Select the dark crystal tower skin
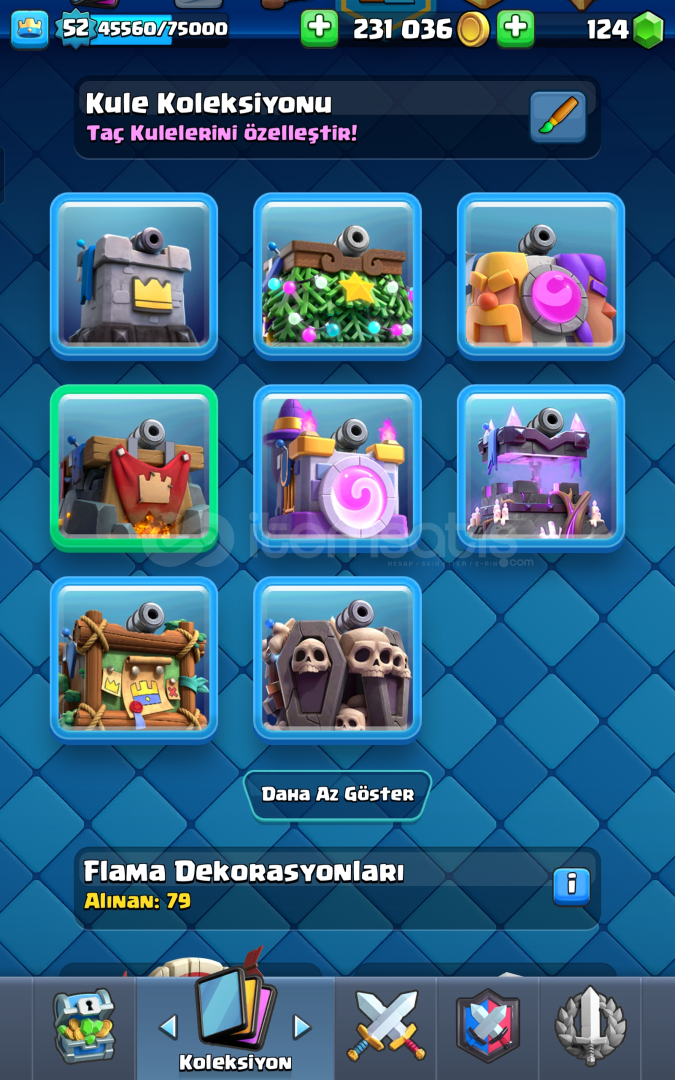Image resolution: width=675 pixels, height=1080 pixels. coord(541,467)
